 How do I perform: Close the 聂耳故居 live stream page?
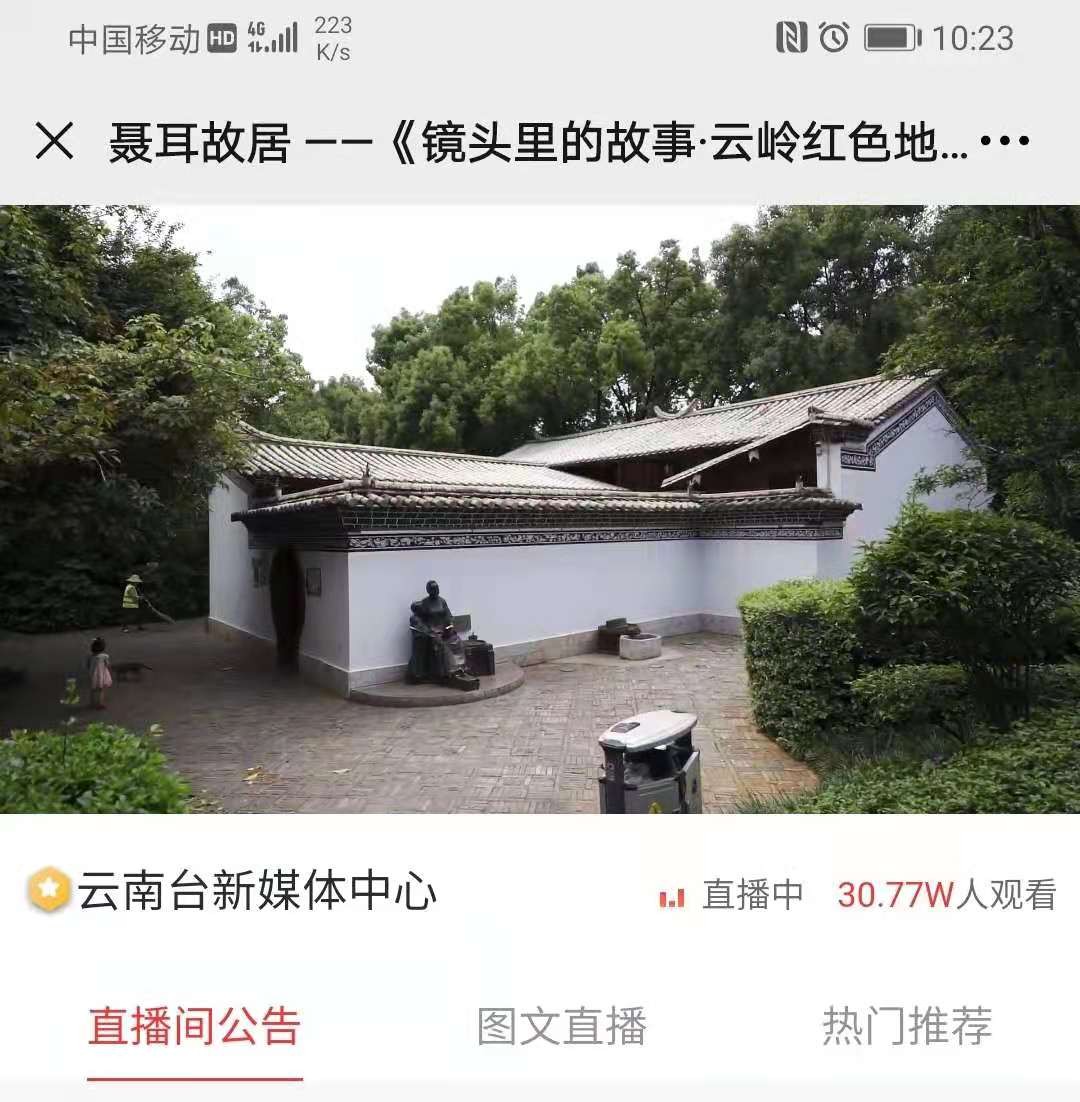pyautogui.click(x=55, y=141)
